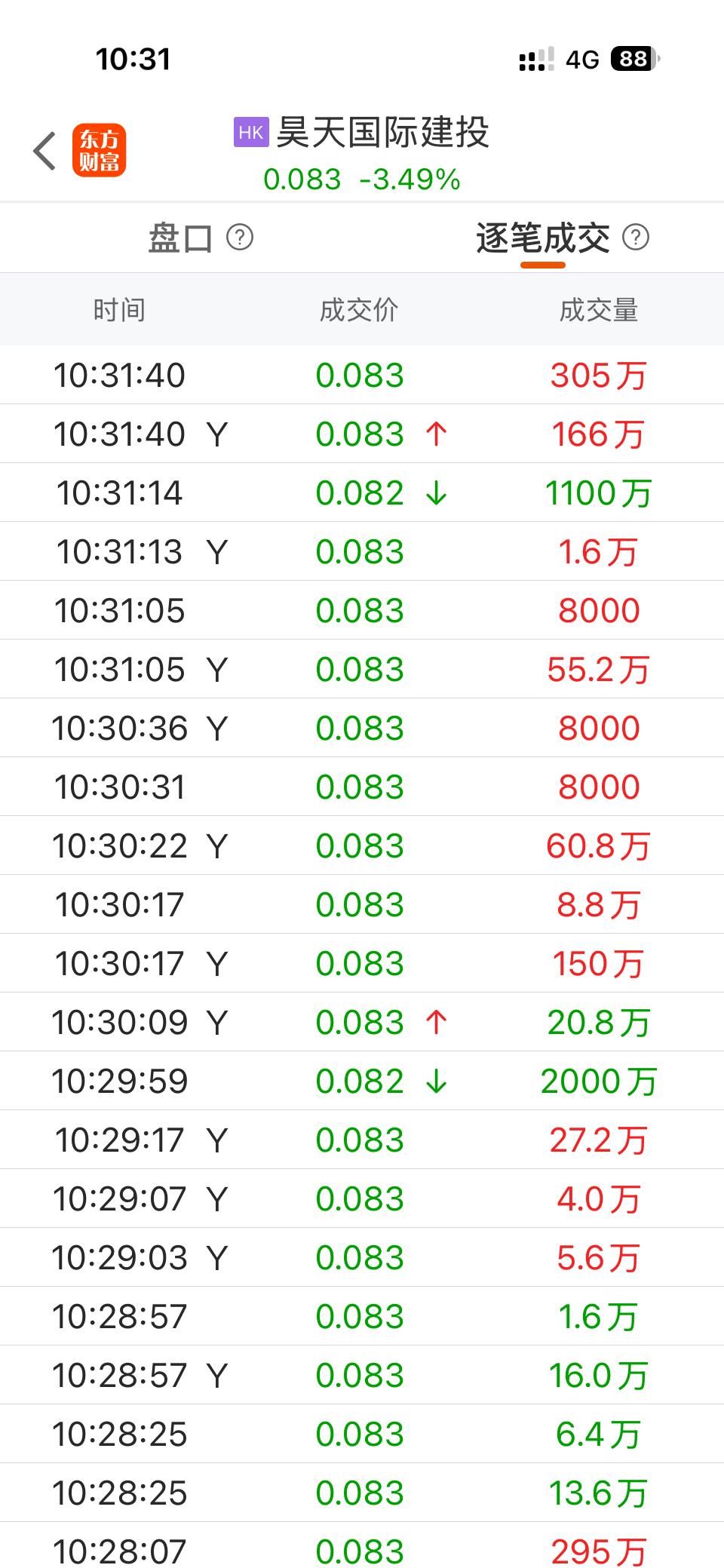Open the help icon beside 盘口
The height and width of the screenshot is (1568, 724).
coord(240,238)
